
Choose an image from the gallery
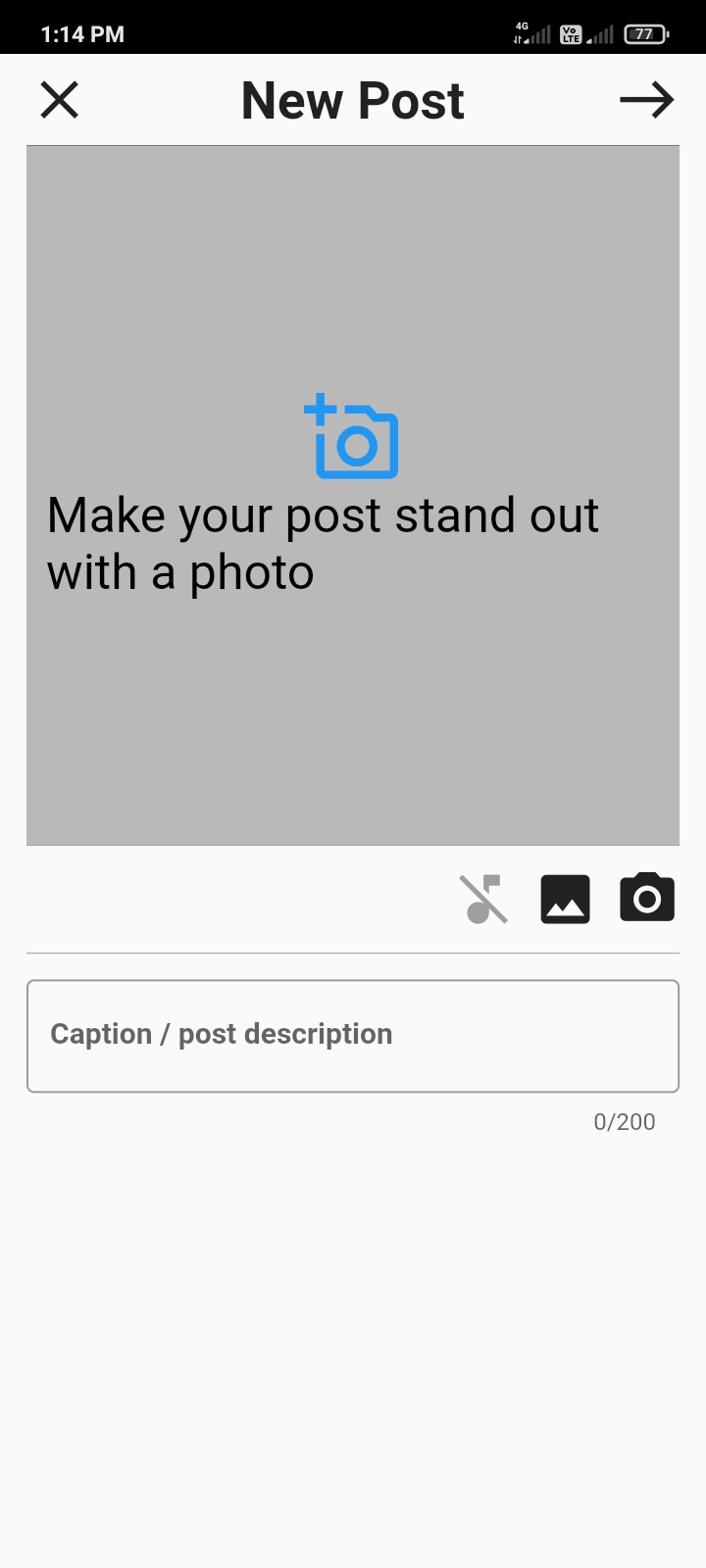pos(566,899)
